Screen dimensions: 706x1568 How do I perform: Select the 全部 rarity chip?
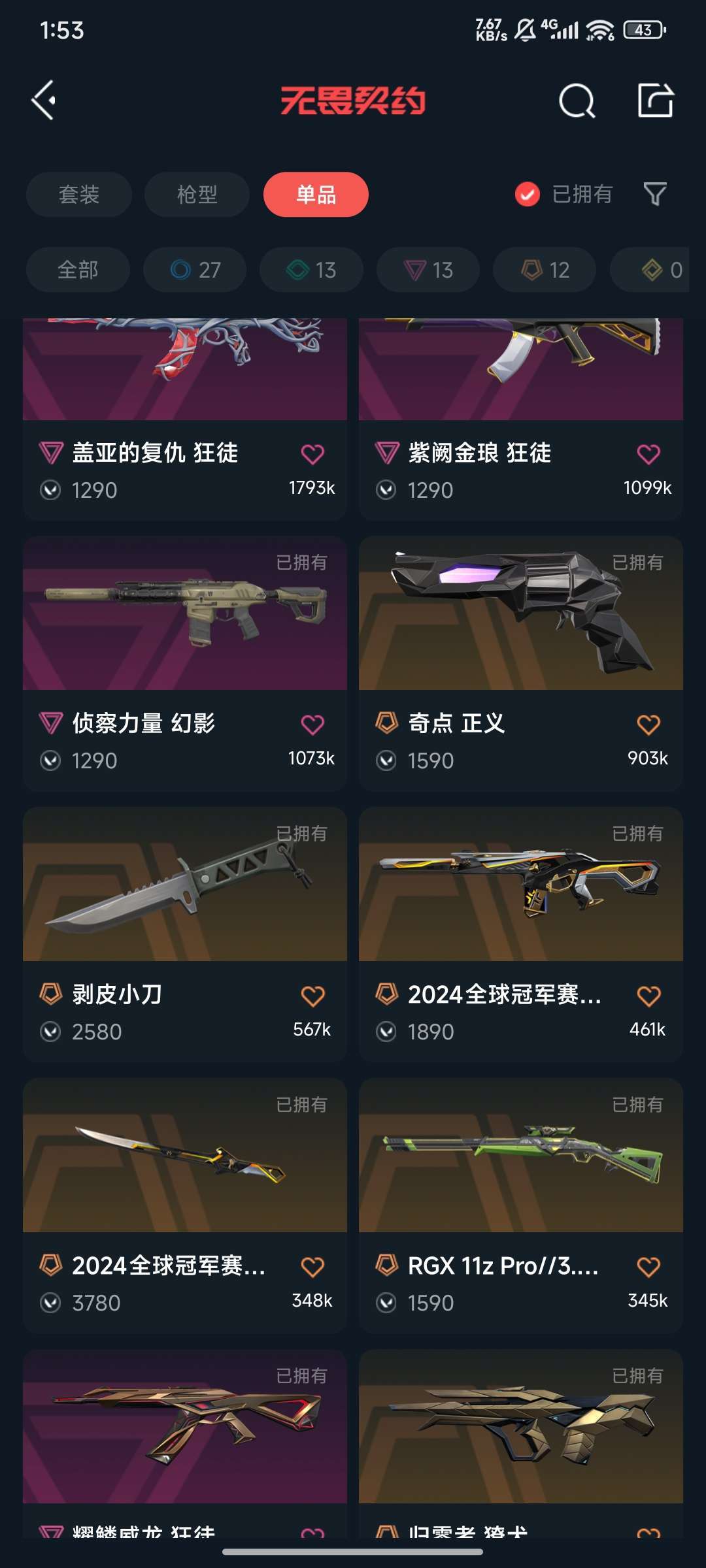click(x=78, y=270)
